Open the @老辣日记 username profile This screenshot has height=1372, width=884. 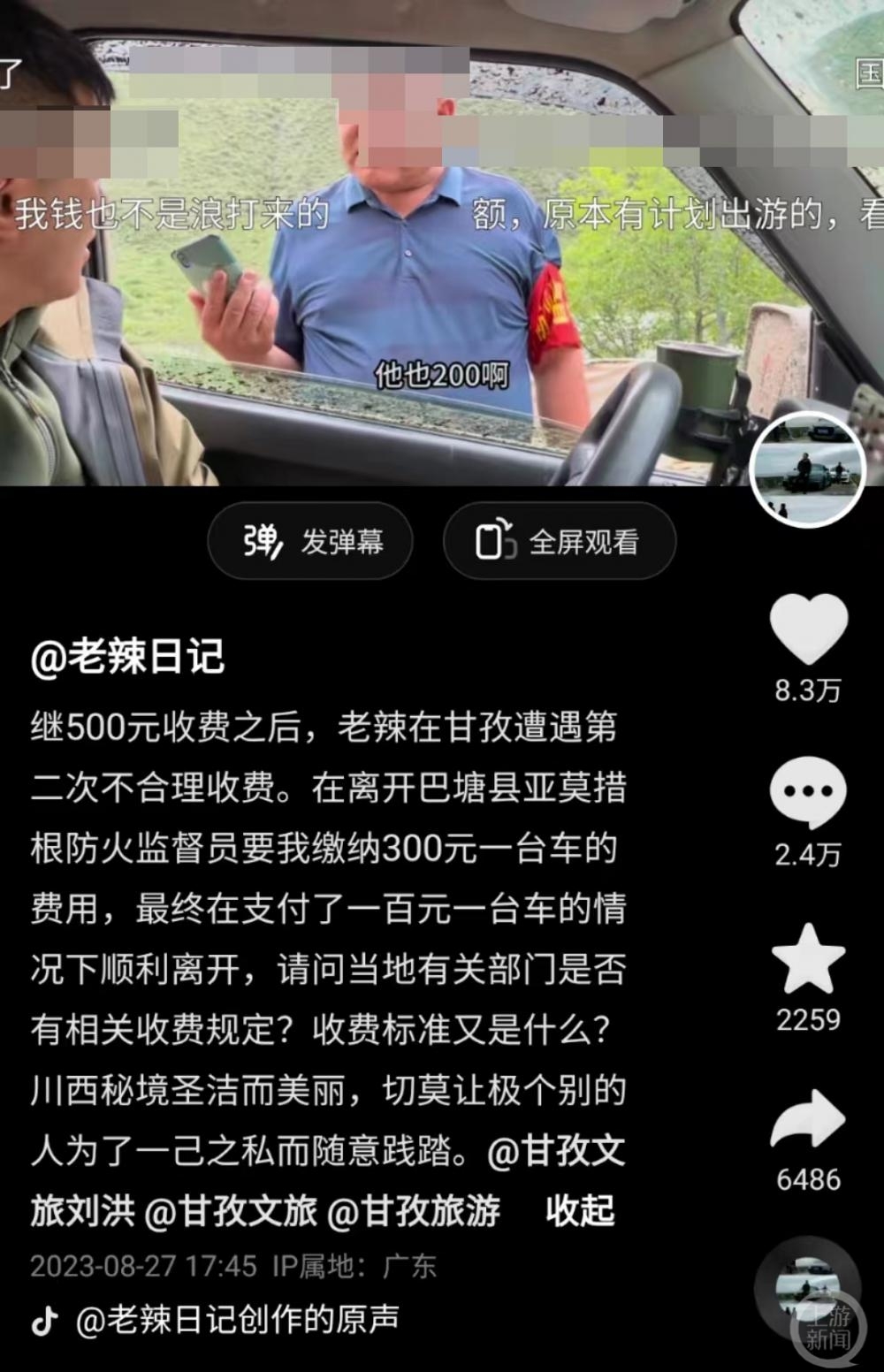128,656
